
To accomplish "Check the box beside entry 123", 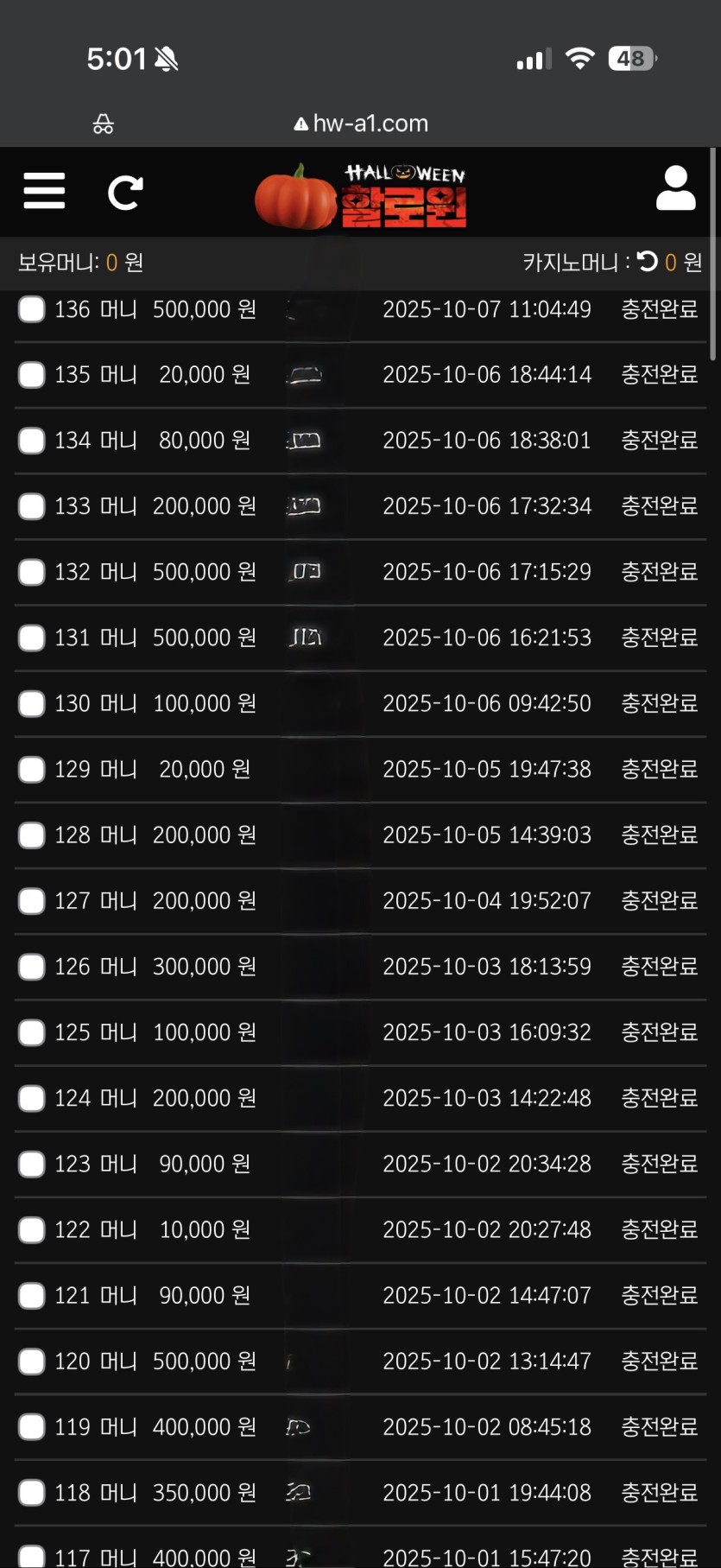I will coord(32,1165).
